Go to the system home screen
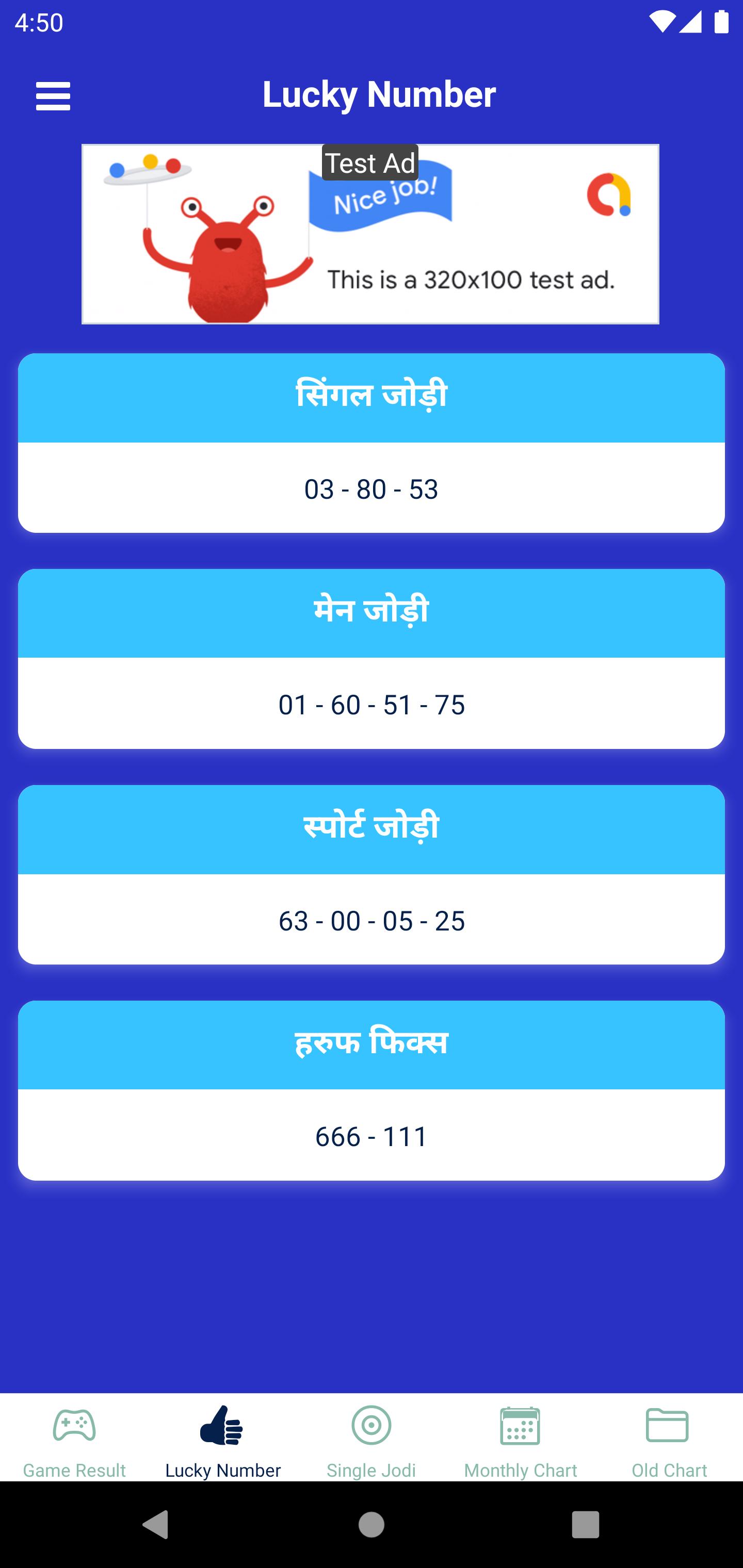 pos(371,1524)
